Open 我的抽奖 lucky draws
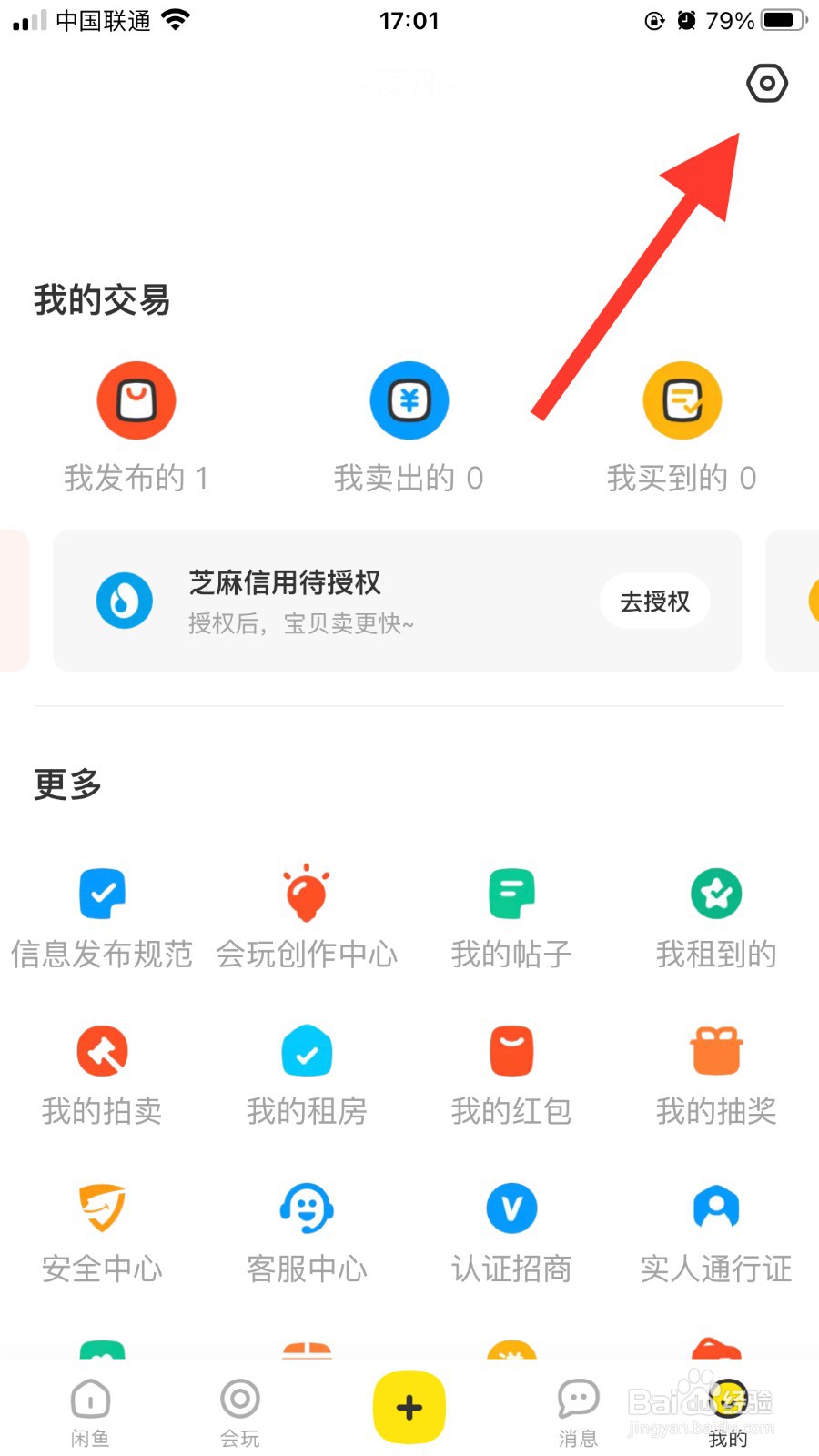The image size is (819, 1456). (716, 1072)
